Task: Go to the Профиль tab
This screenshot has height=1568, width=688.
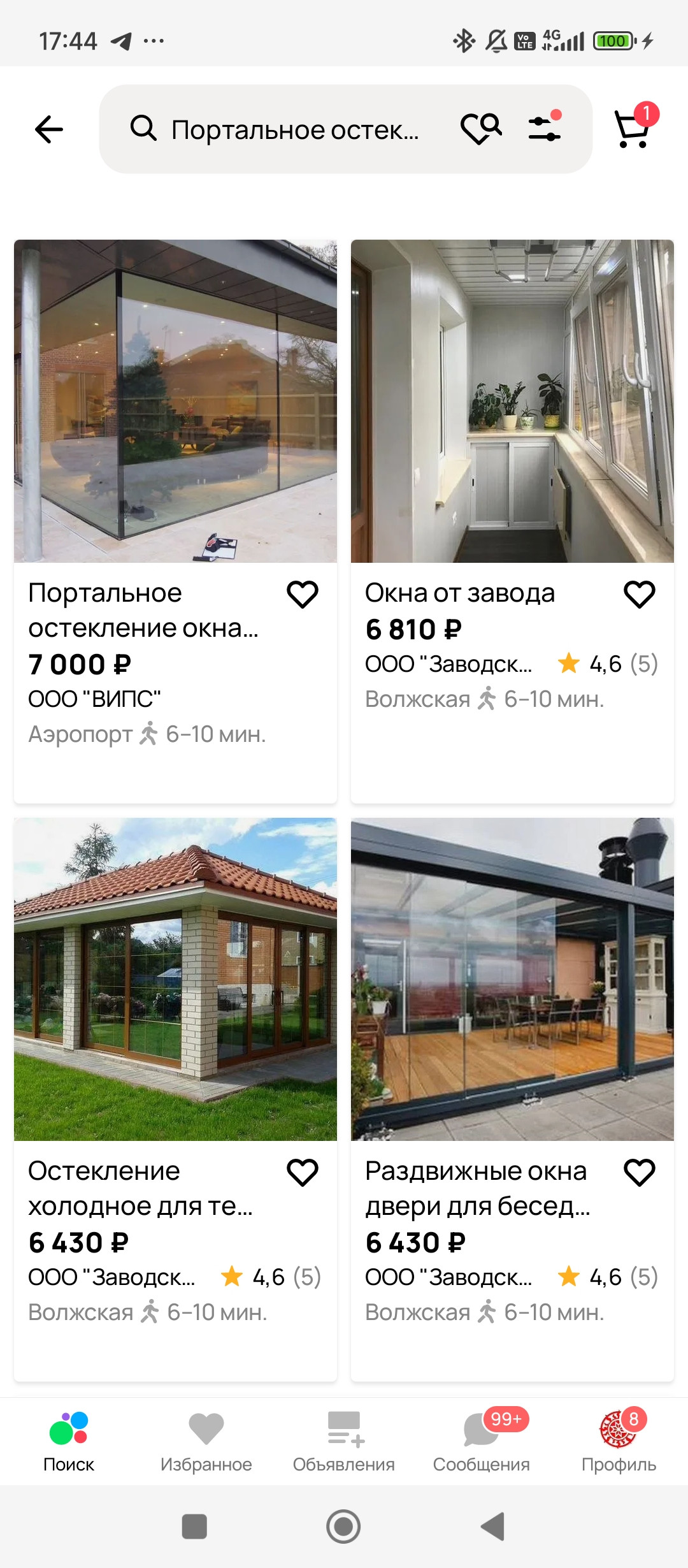Action: tap(619, 1442)
